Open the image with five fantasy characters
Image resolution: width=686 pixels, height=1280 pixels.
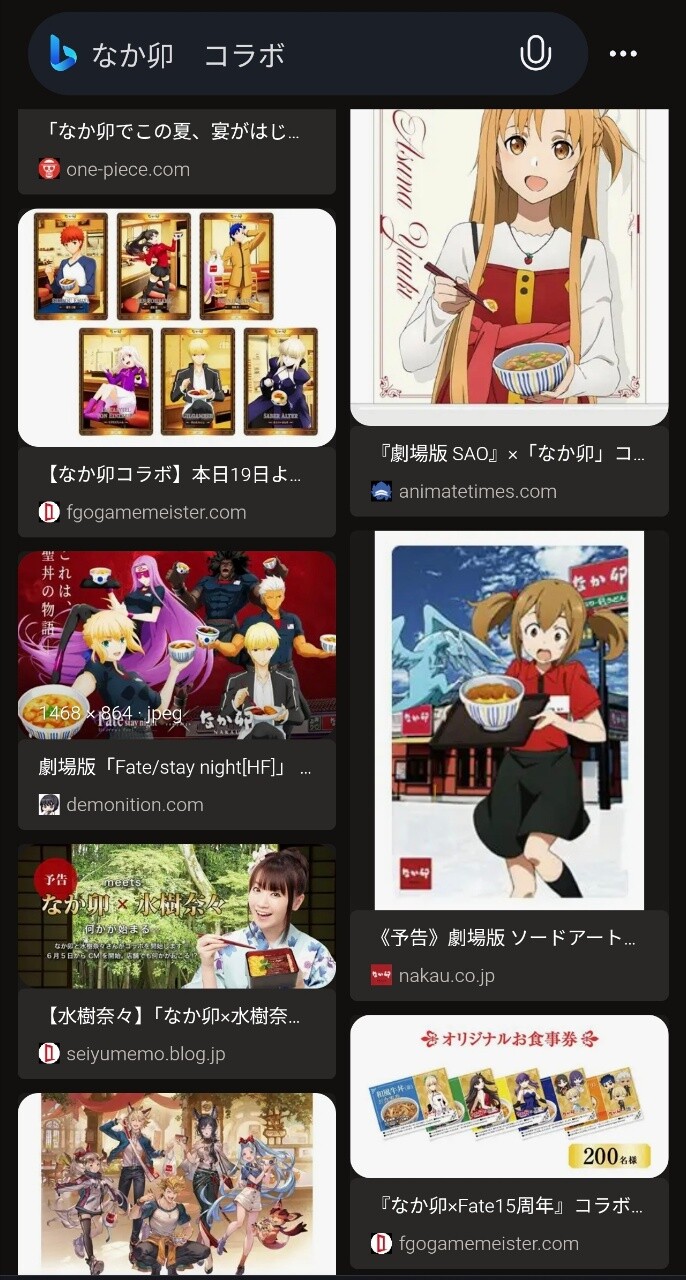point(176,1181)
